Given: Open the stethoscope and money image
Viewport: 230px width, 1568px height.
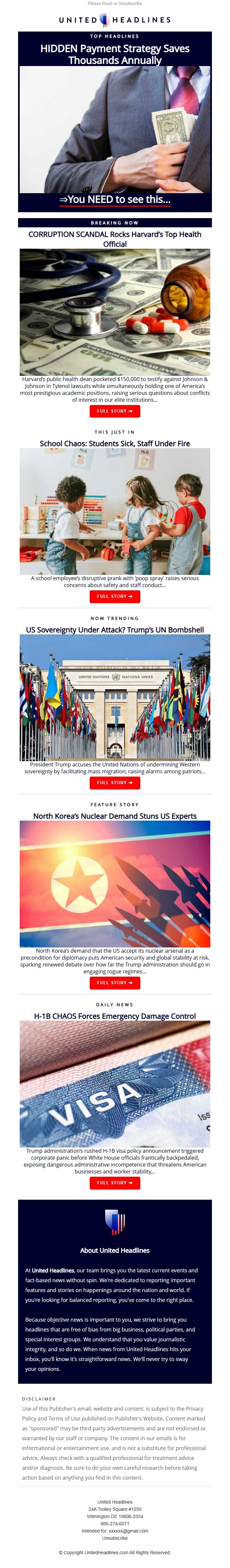Looking at the screenshot, I should pos(115,312).
